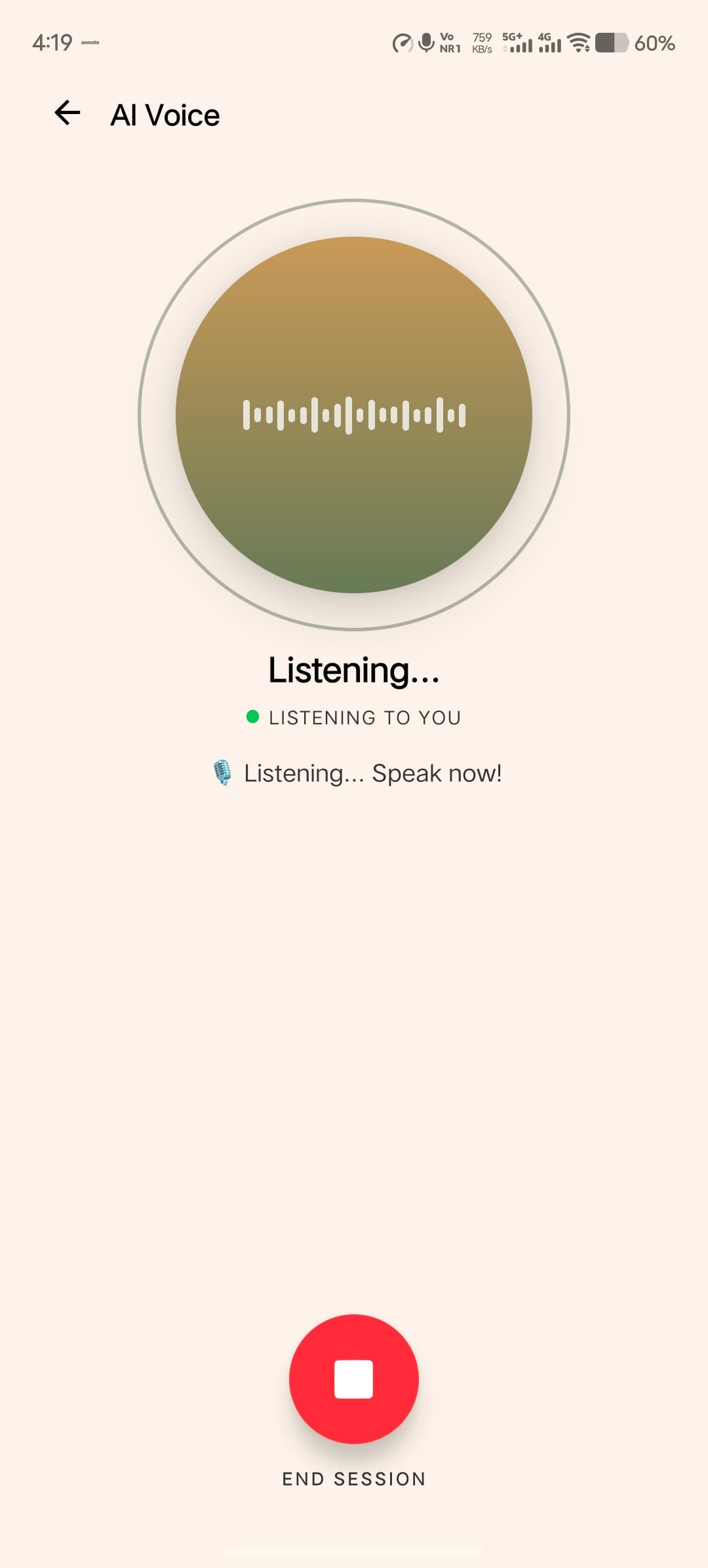Tap the VoNR1 status indicator
708x1568 pixels.
[x=448, y=43]
